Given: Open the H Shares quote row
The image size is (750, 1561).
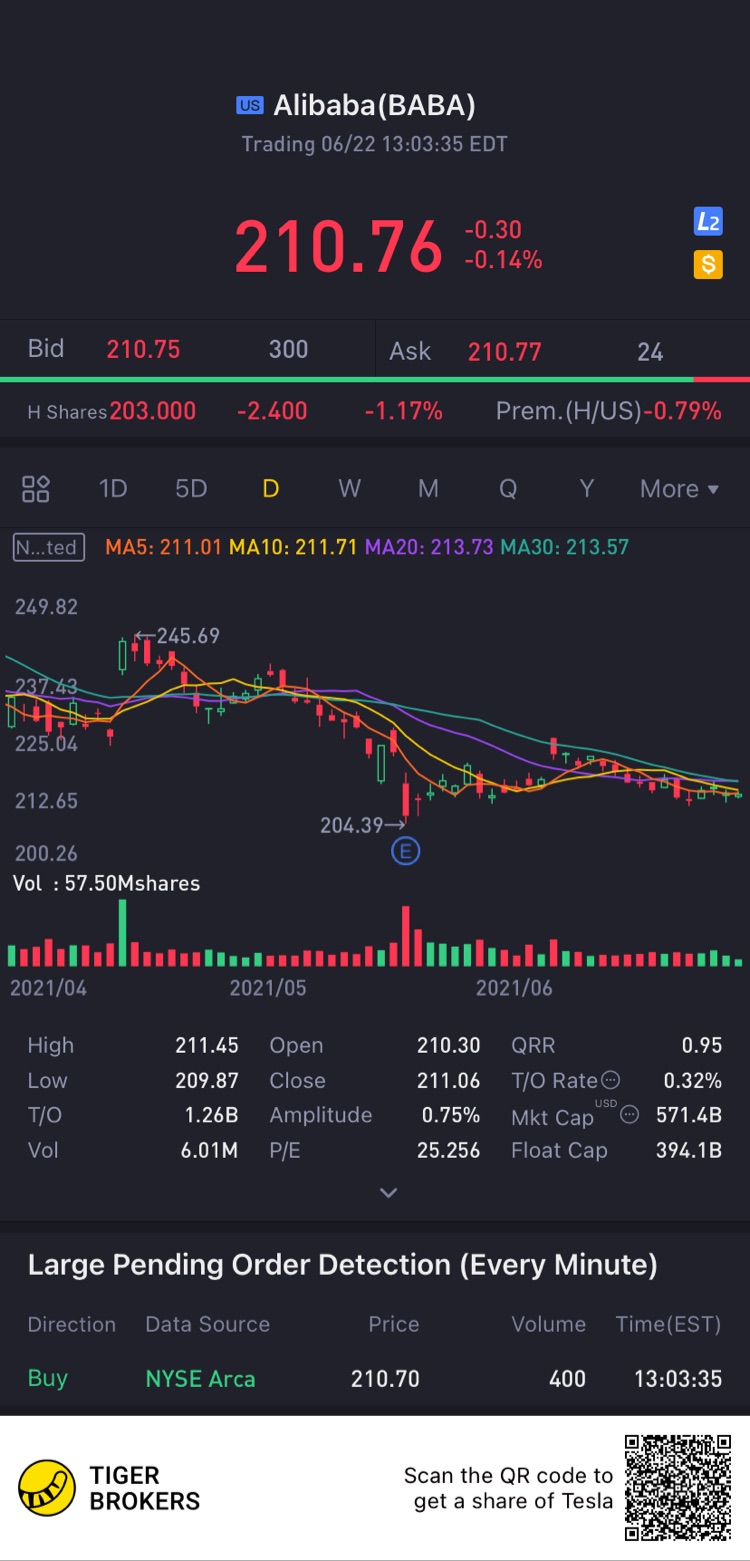Looking at the screenshot, I should tap(375, 410).
